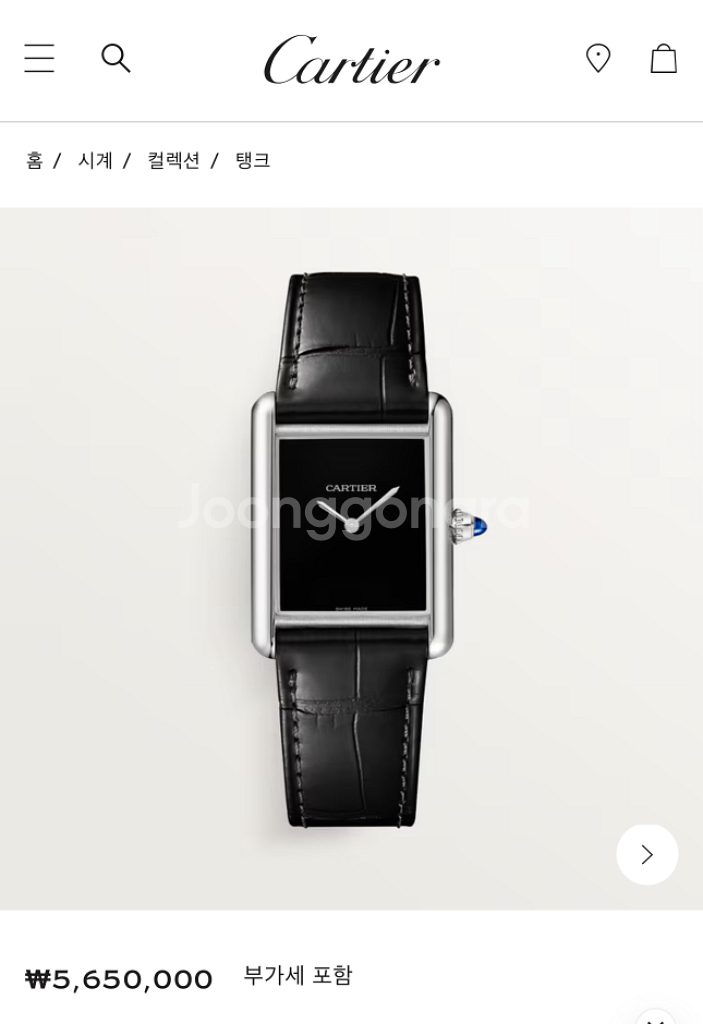Go to 홈 breadcrumb
The width and height of the screenshot is (703, 1024).
[x=35, y=160]
